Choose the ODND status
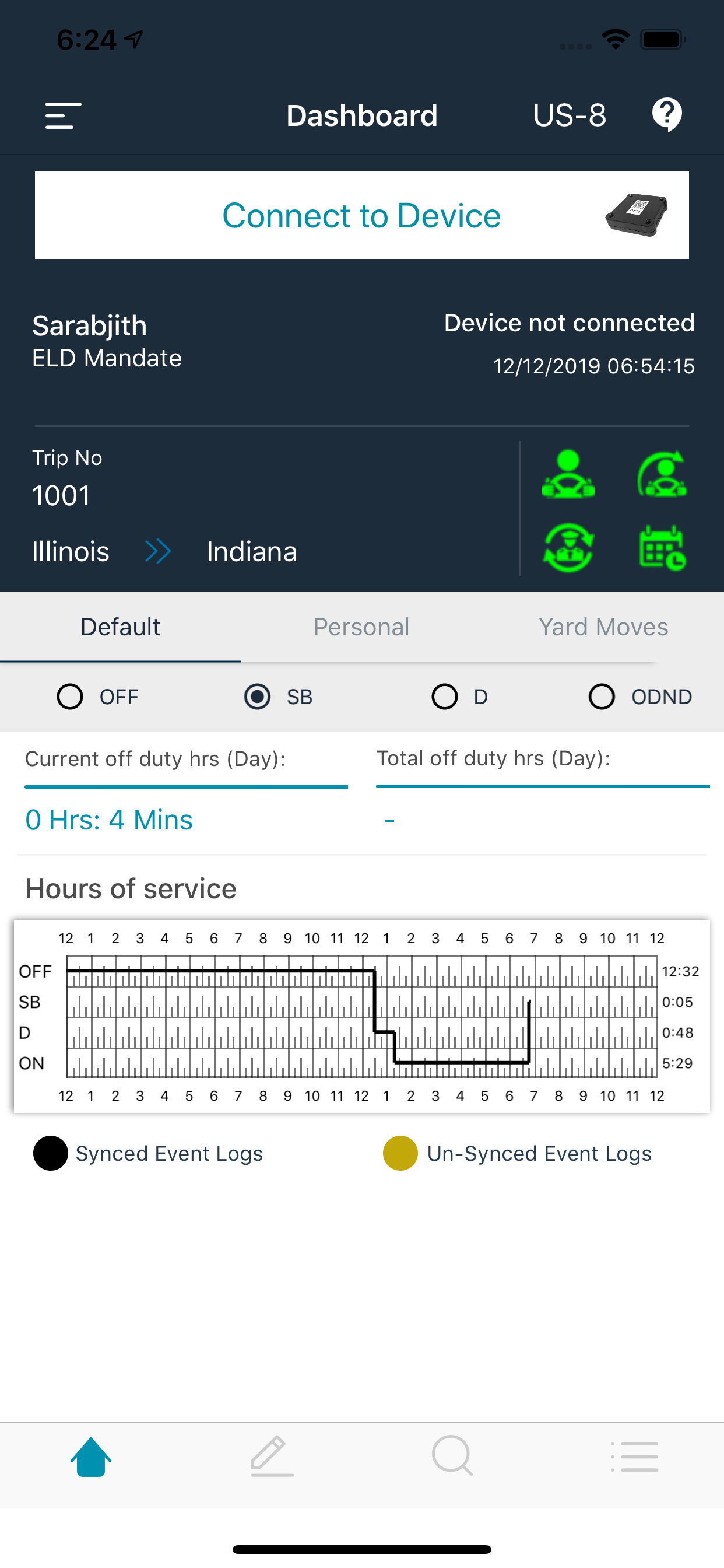The image size is (724, 1568). (602, 696)
